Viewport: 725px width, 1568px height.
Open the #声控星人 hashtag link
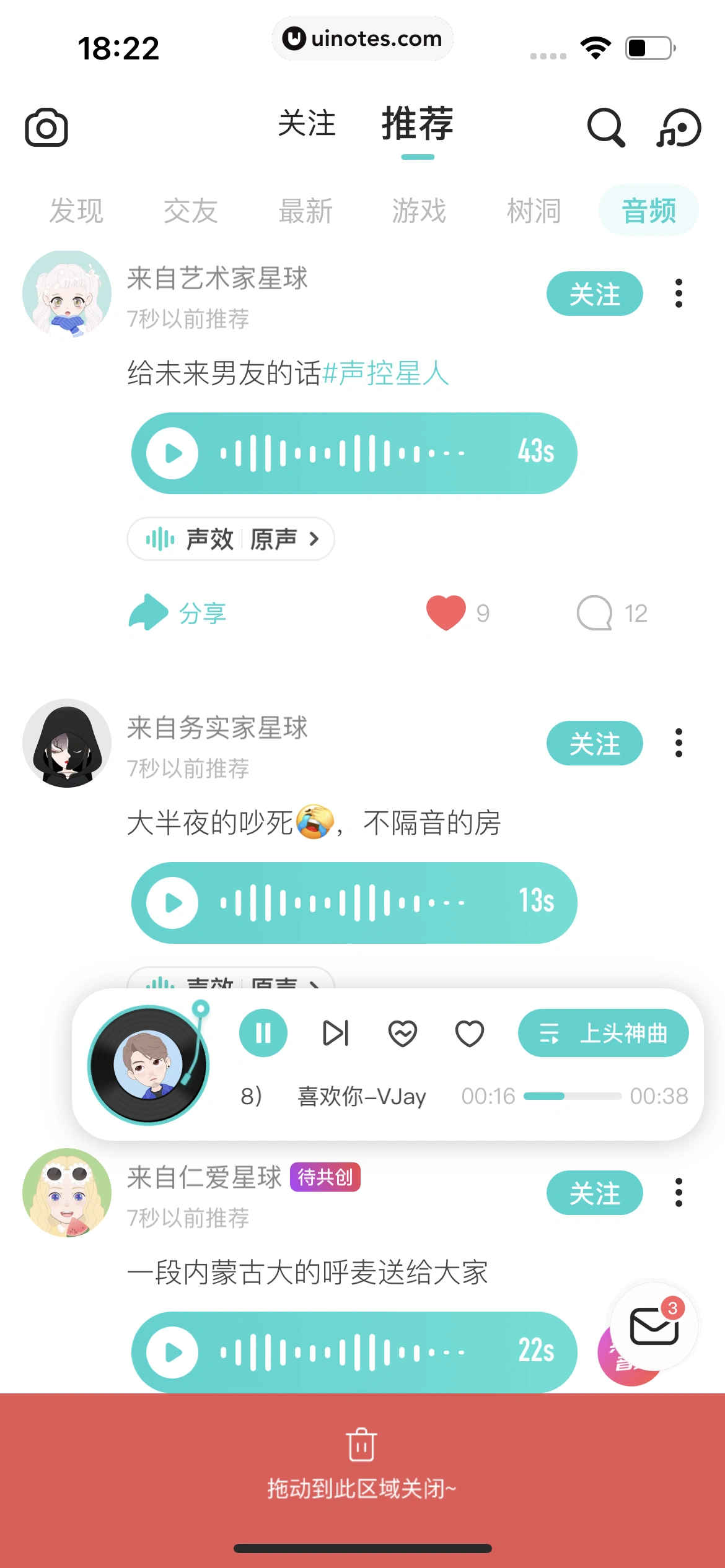387,372
